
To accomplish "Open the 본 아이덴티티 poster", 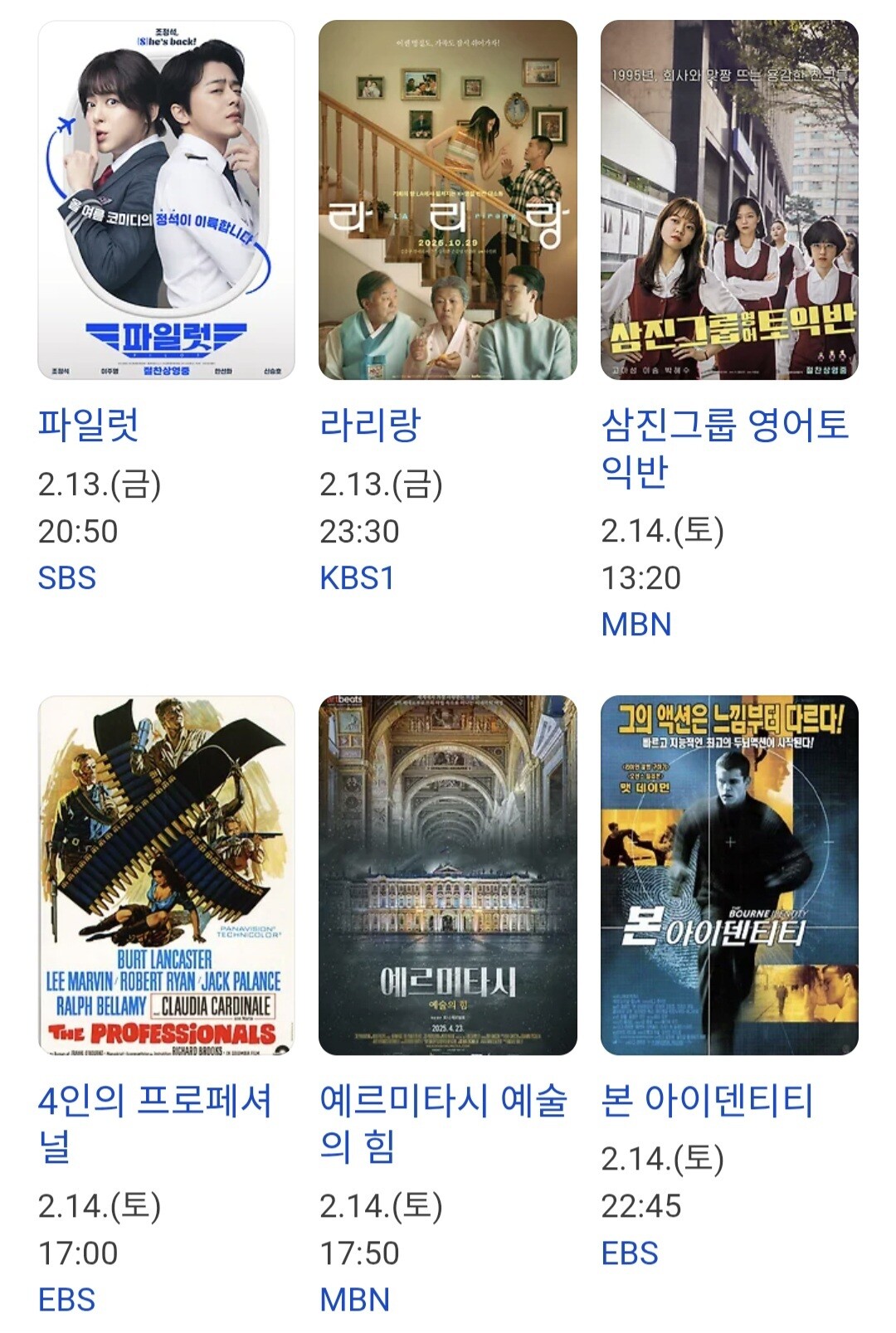I will tap(729, 875).
